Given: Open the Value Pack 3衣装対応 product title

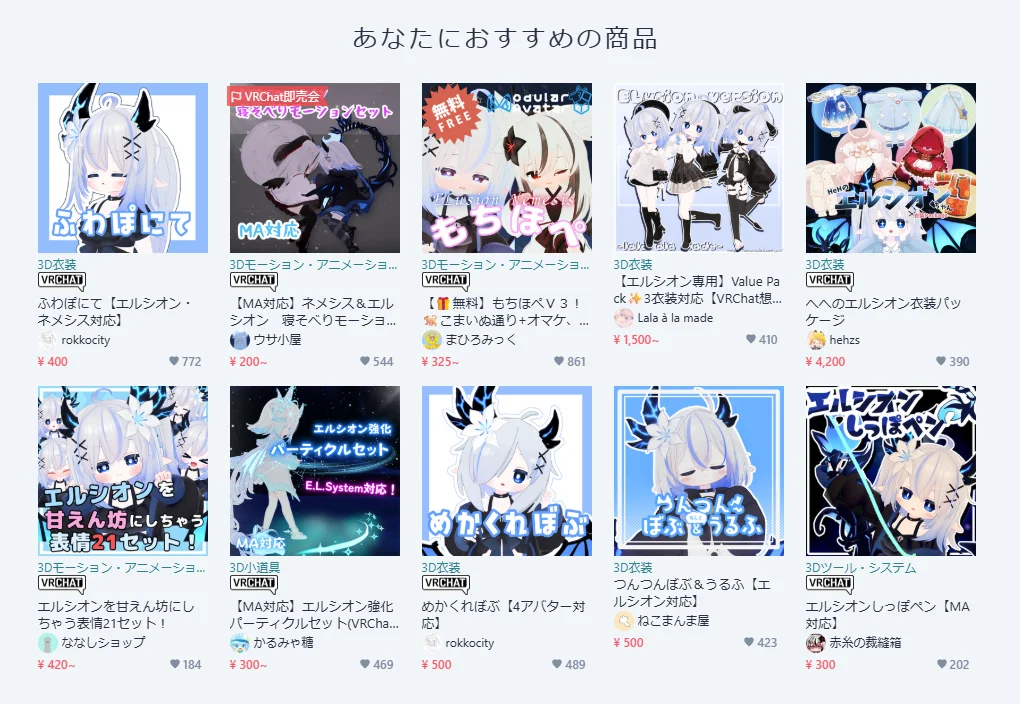Looking at the screenshot, I should tap(697, 289).
